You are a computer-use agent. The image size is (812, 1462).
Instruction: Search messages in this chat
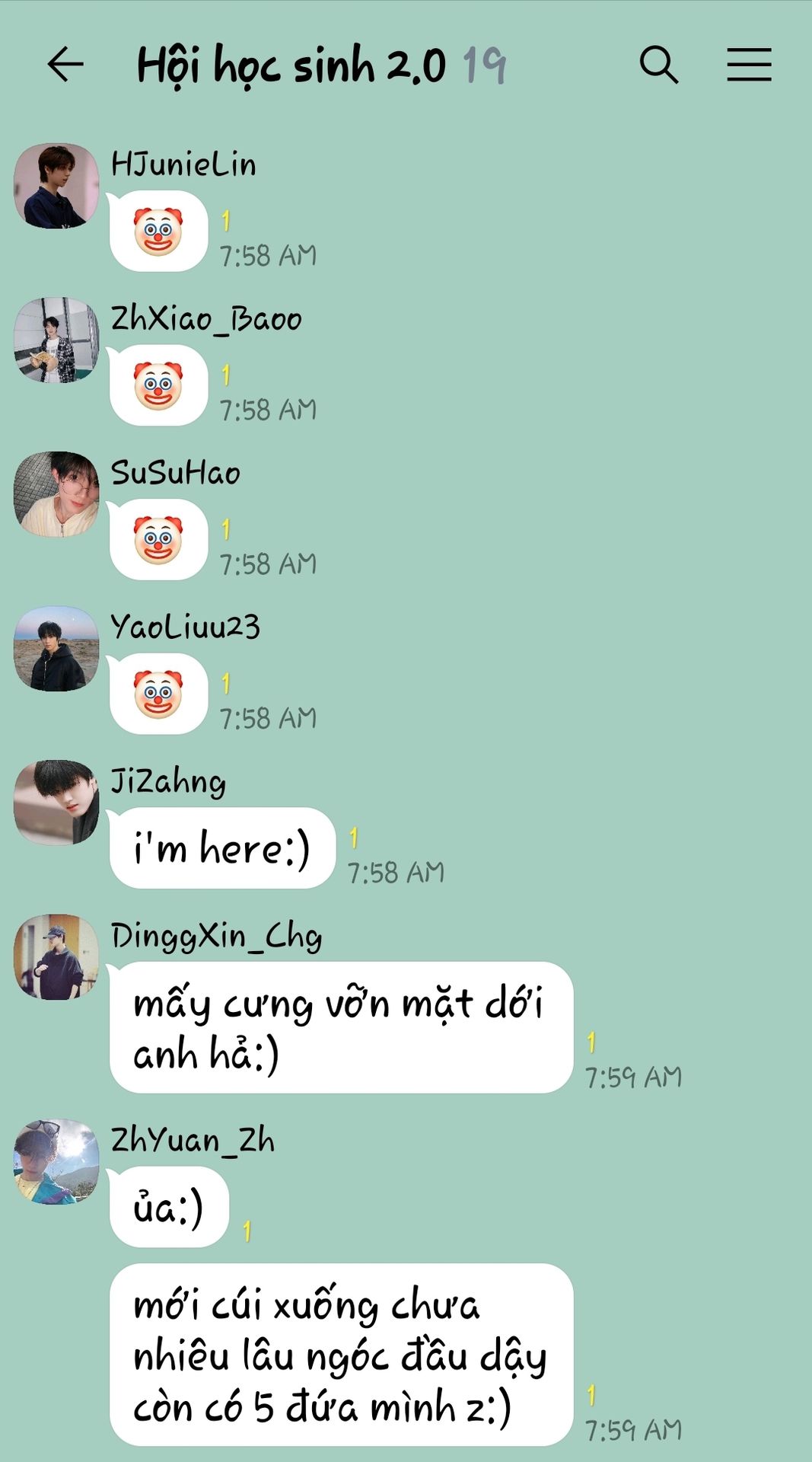tap(659, 65)
